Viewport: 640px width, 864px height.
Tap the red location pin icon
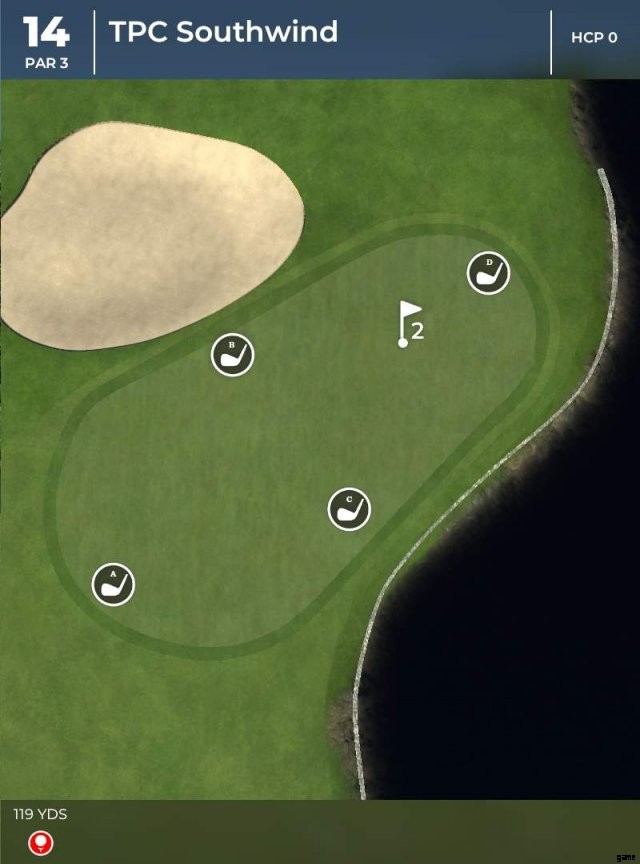(x=40, y=843)
